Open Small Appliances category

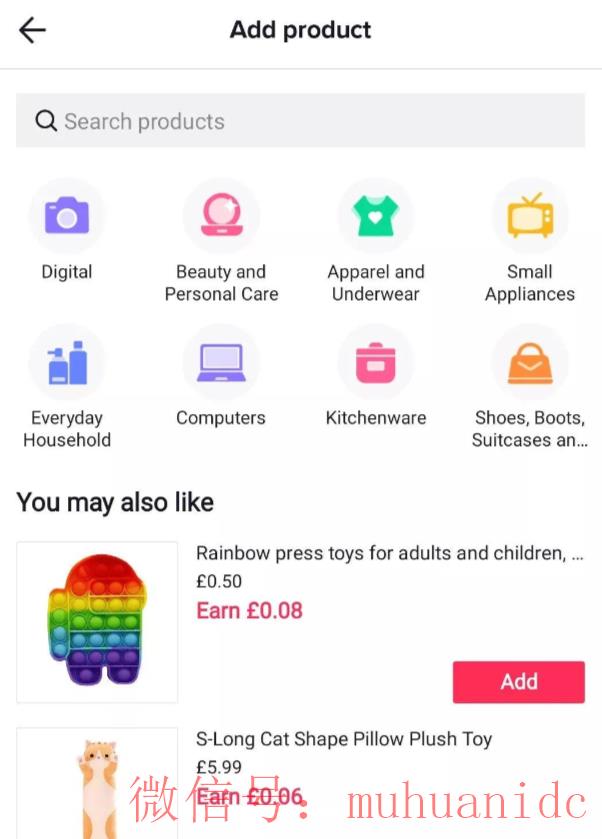pyautogui.click(x=529, y=216)
